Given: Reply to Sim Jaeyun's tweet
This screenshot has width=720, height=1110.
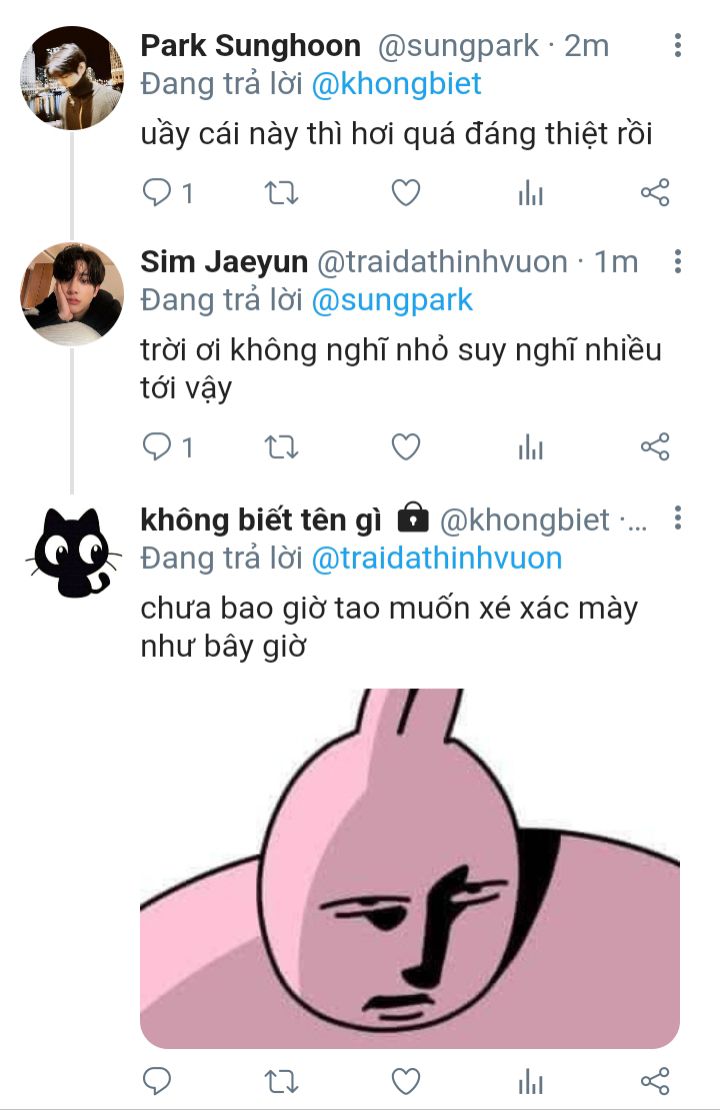Looking at the screenshot, I should (x=157, y=447).
